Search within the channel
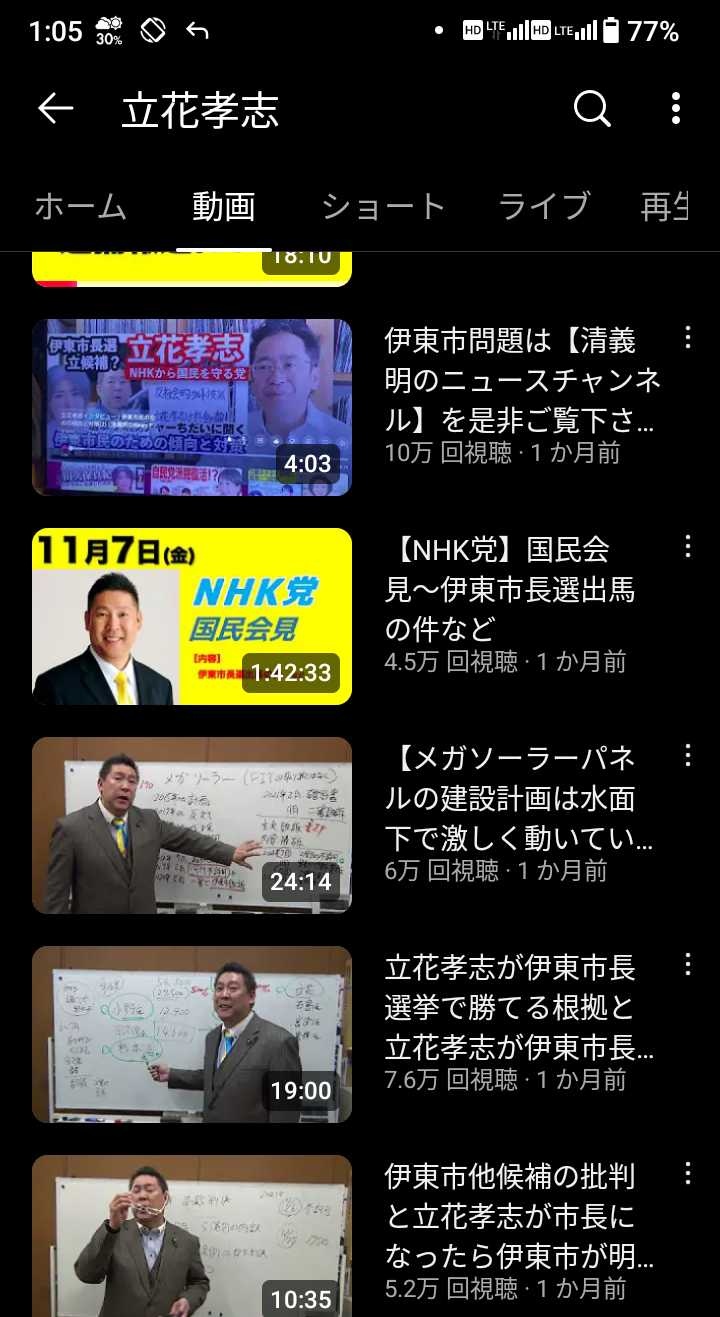Image resolution: width=720 pixels, height=1317 pixels. click(591, 109)
